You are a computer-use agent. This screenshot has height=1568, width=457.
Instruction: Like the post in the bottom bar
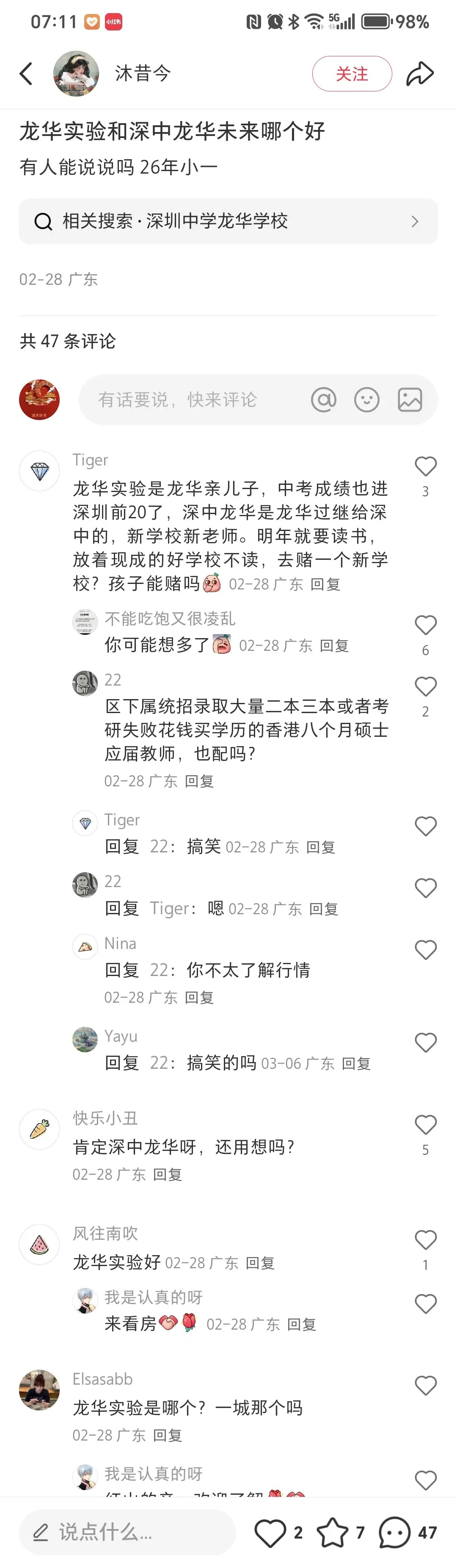[x=270, y=1532]
